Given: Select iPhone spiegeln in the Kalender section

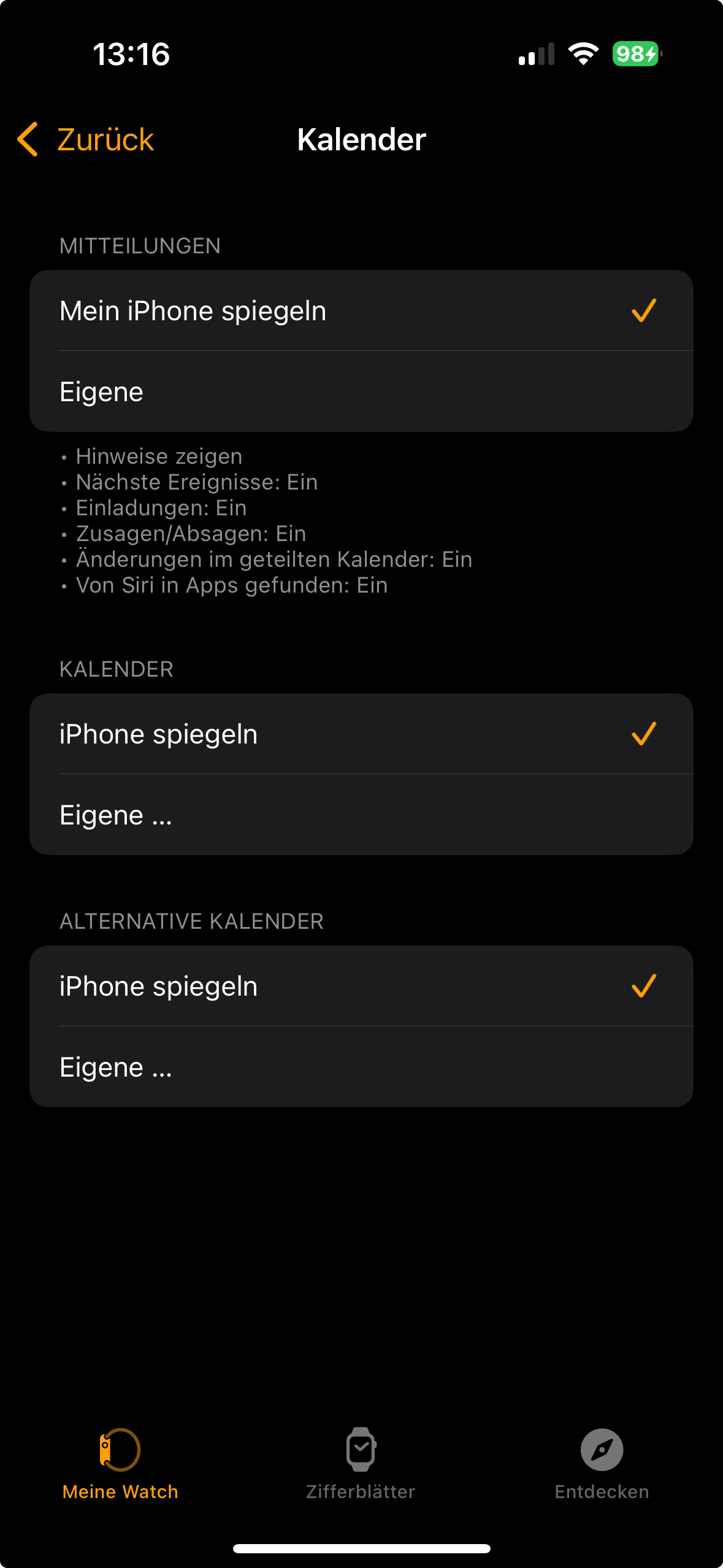Looking at the screenshot, I should 361,734.
